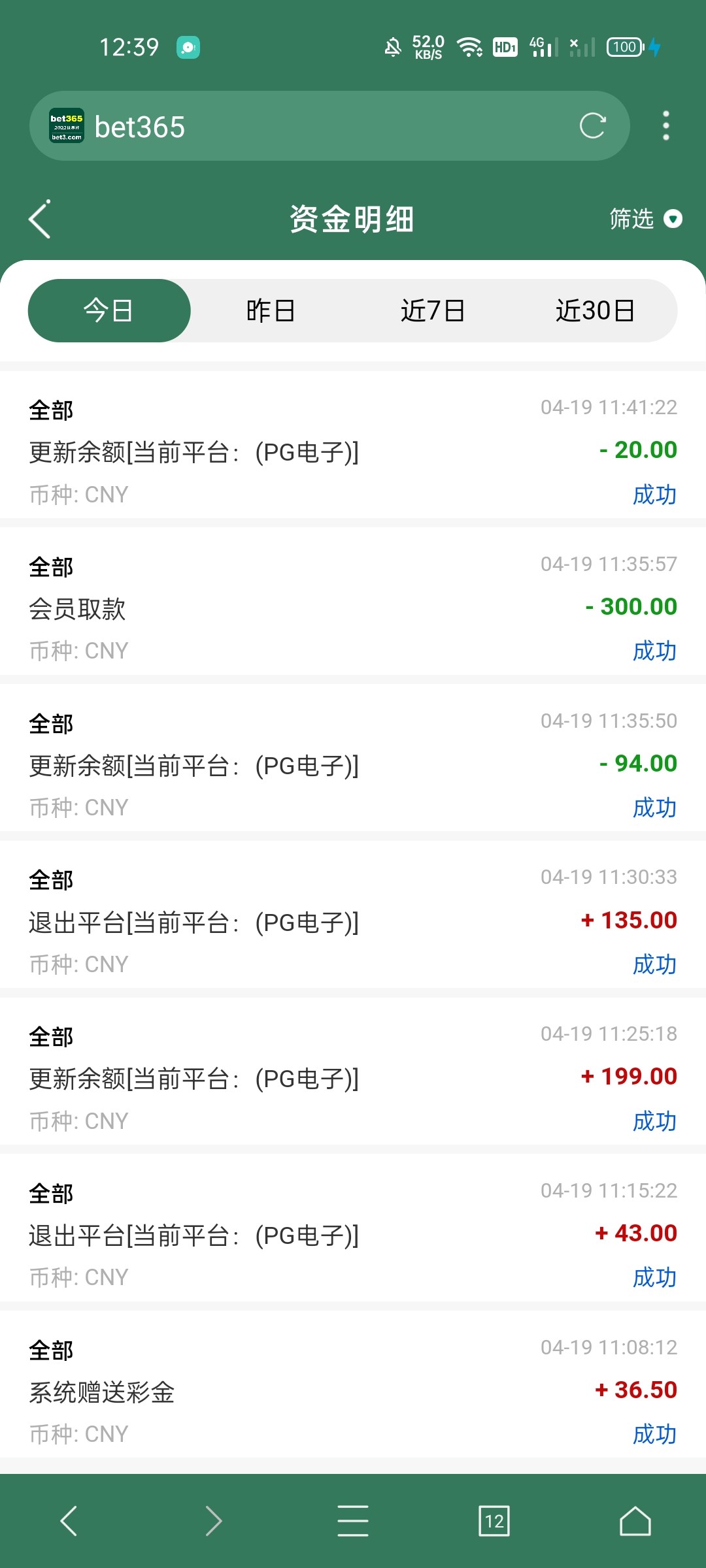Go to the browser home page
The image size is (706, 1568).
tap(635, 1521)
